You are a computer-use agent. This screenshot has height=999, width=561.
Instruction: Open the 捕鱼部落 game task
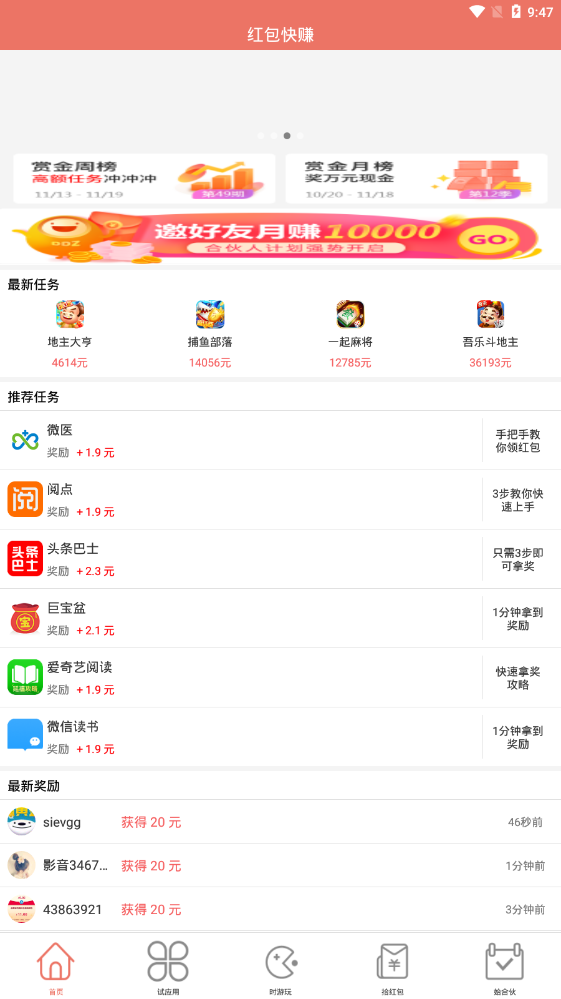click(x=210, y=334)
